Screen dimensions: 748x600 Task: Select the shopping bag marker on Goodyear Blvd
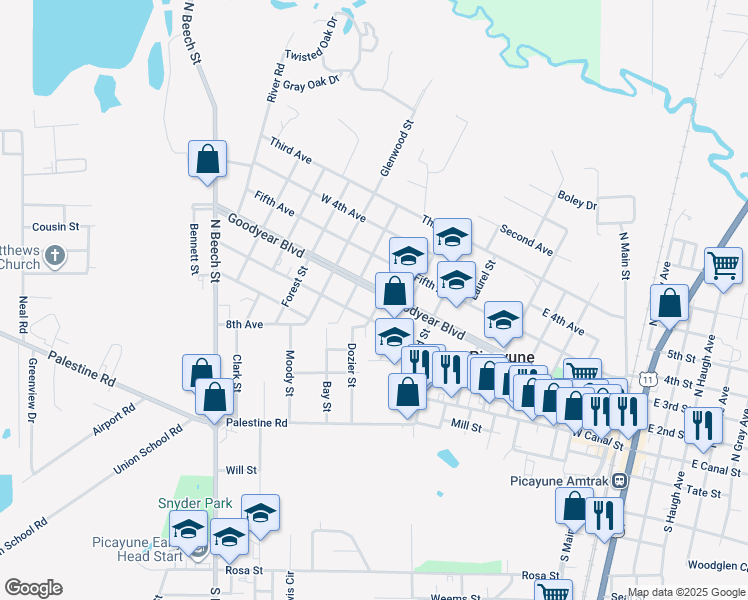(394, 293)
